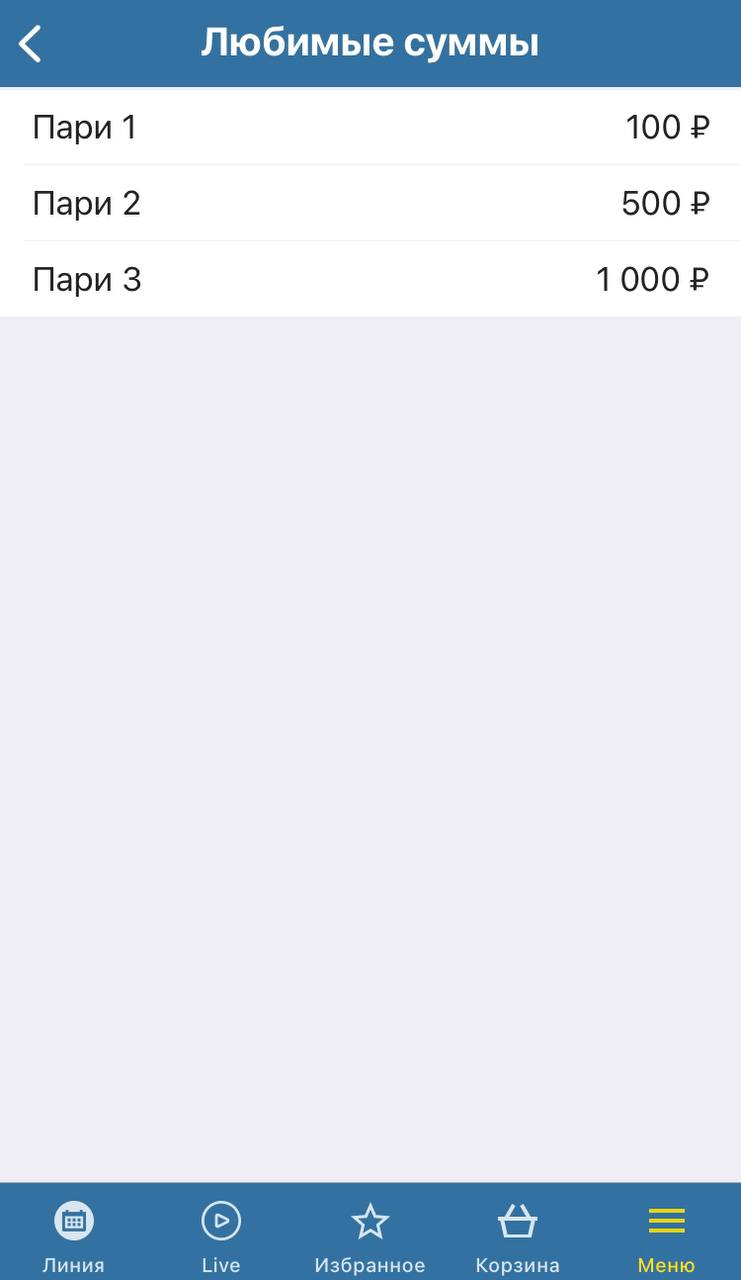Edit the Пари 1 amount row
Image resolution: width=741 pixels, height=1280 pixels.
[x=370, y=127]
